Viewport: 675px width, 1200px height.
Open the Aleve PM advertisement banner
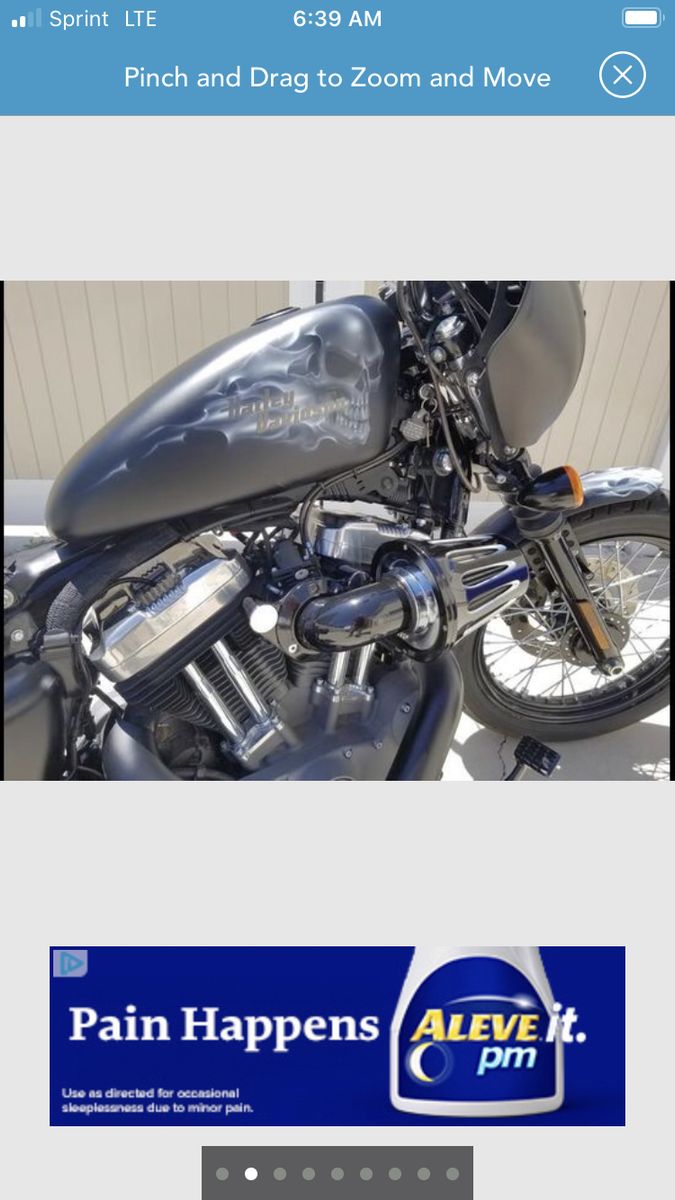(337, 1036)
